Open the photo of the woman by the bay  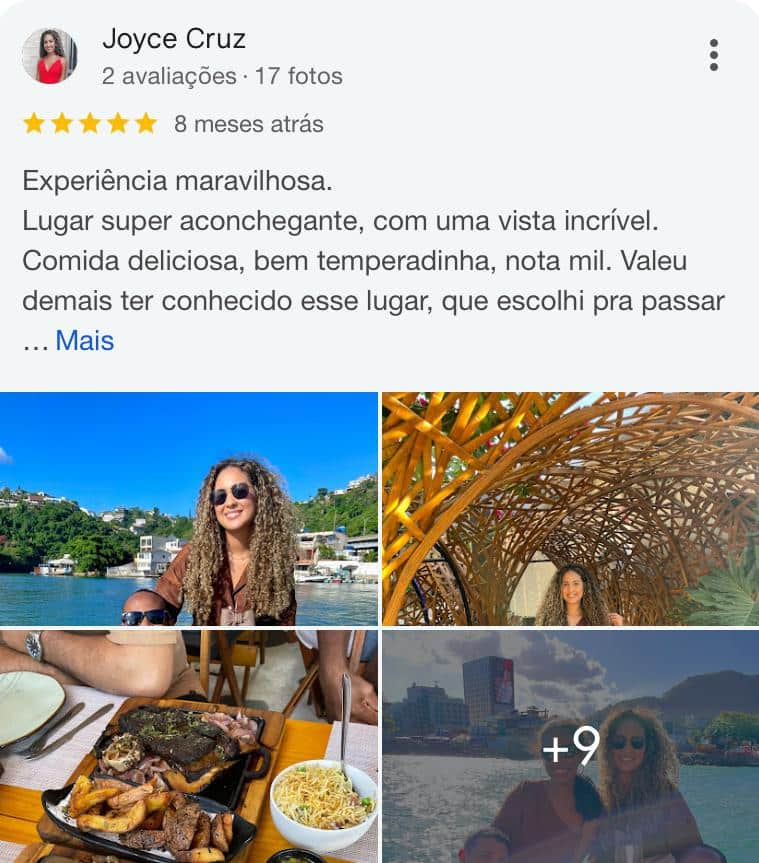(x=189, y=509)
